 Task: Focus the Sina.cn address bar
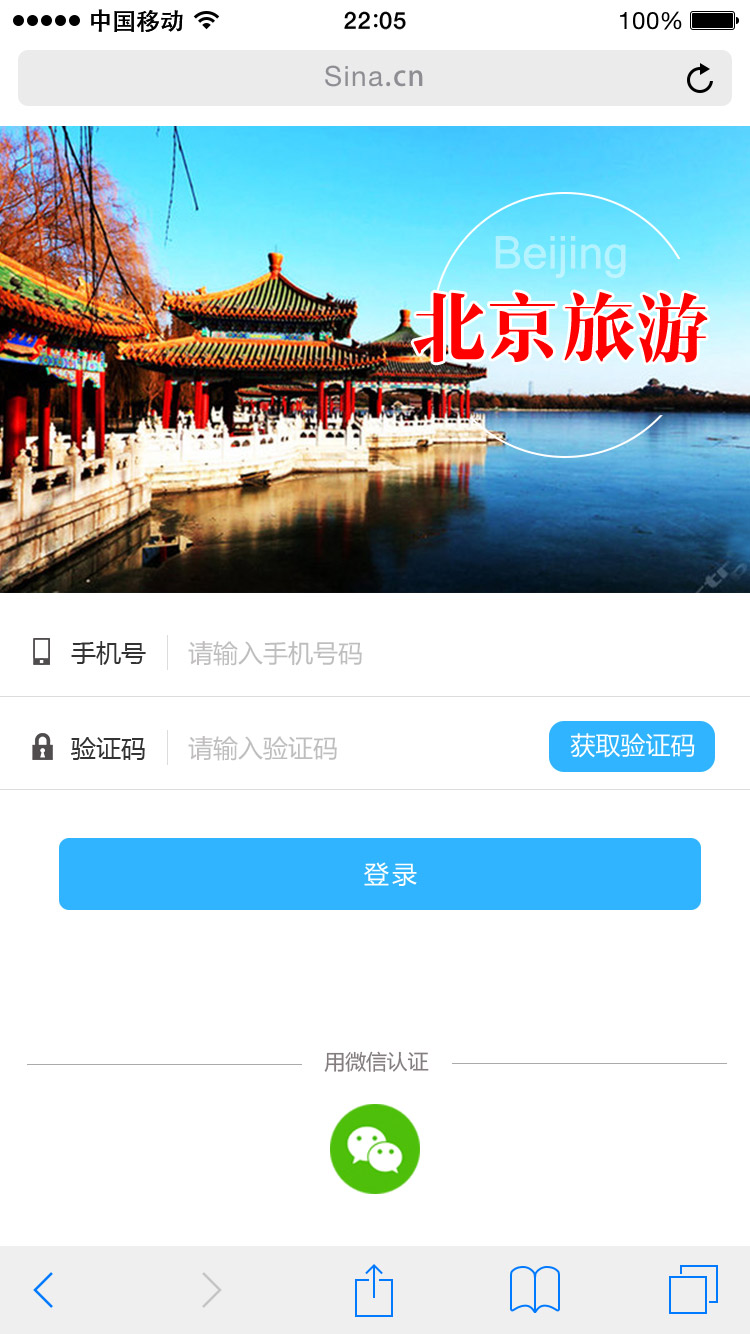coord(373,77)
